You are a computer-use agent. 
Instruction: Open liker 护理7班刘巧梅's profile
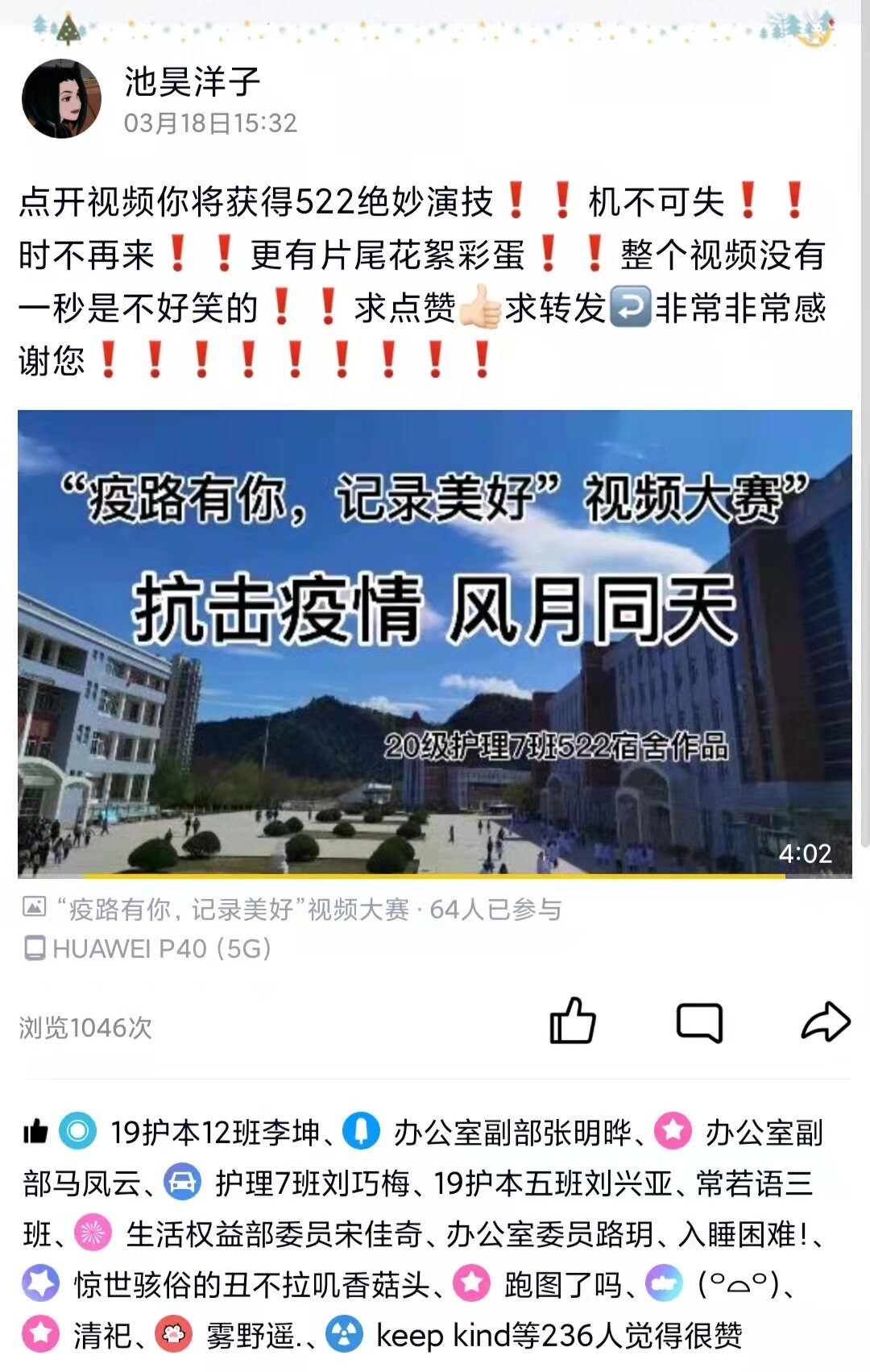313,1183
